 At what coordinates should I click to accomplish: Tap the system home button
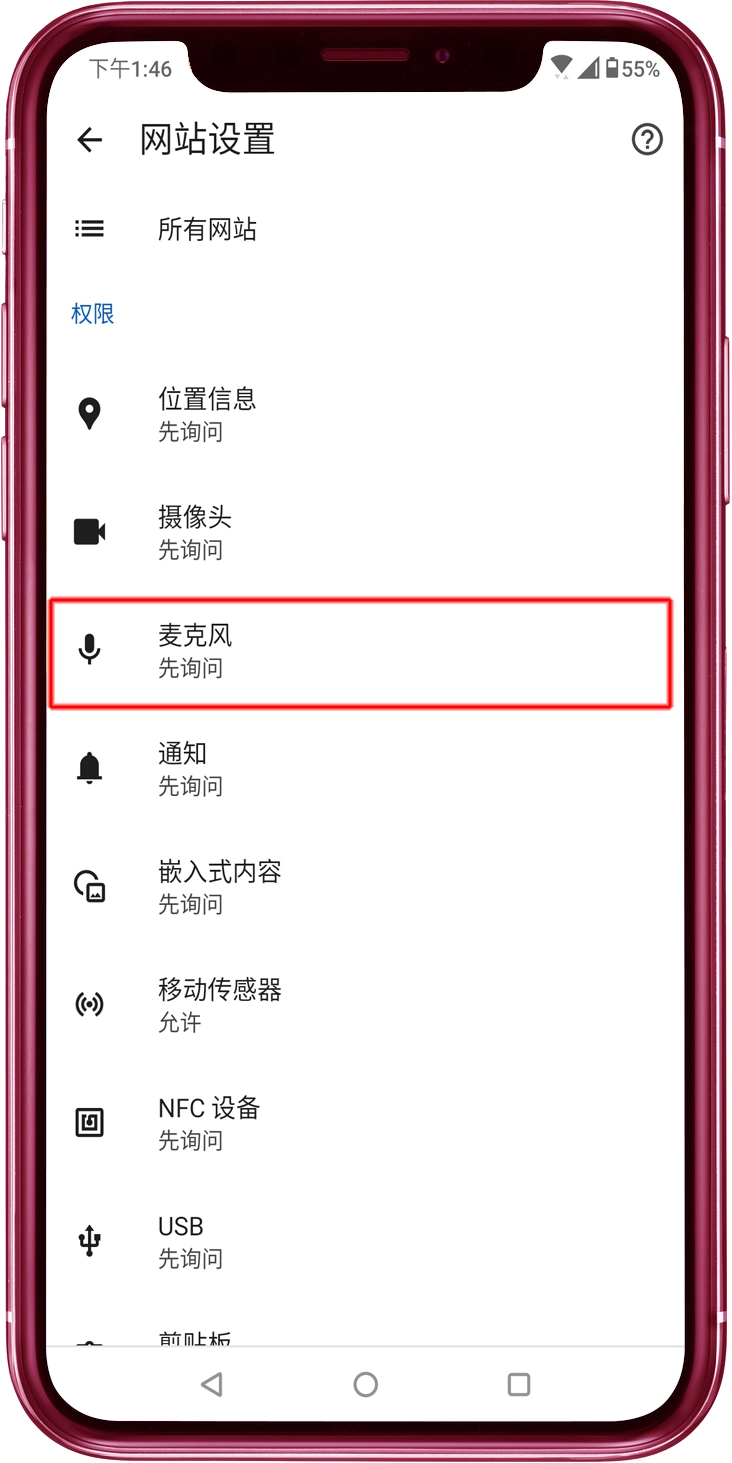point(366,1384)
